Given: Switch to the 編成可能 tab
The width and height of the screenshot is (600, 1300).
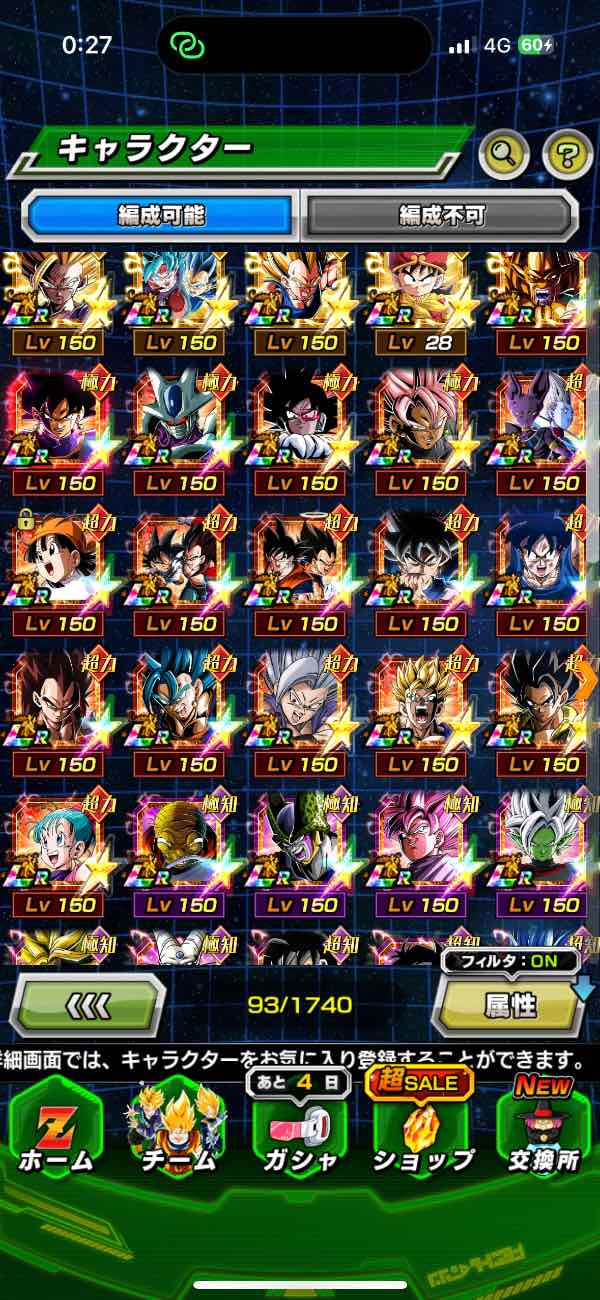Looking at the screenshot, I should point(162,214).
